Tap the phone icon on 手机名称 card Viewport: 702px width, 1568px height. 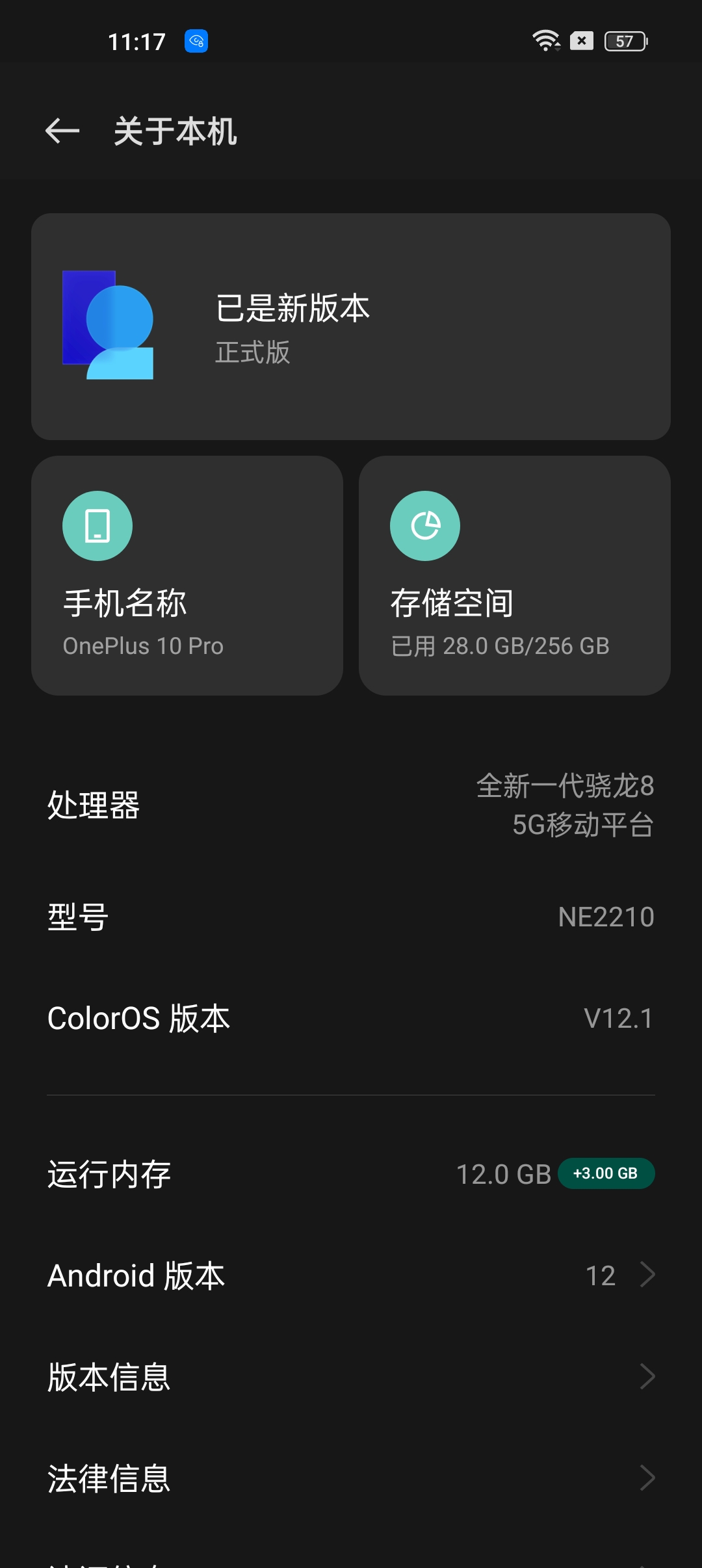click(x=97, y=525)
